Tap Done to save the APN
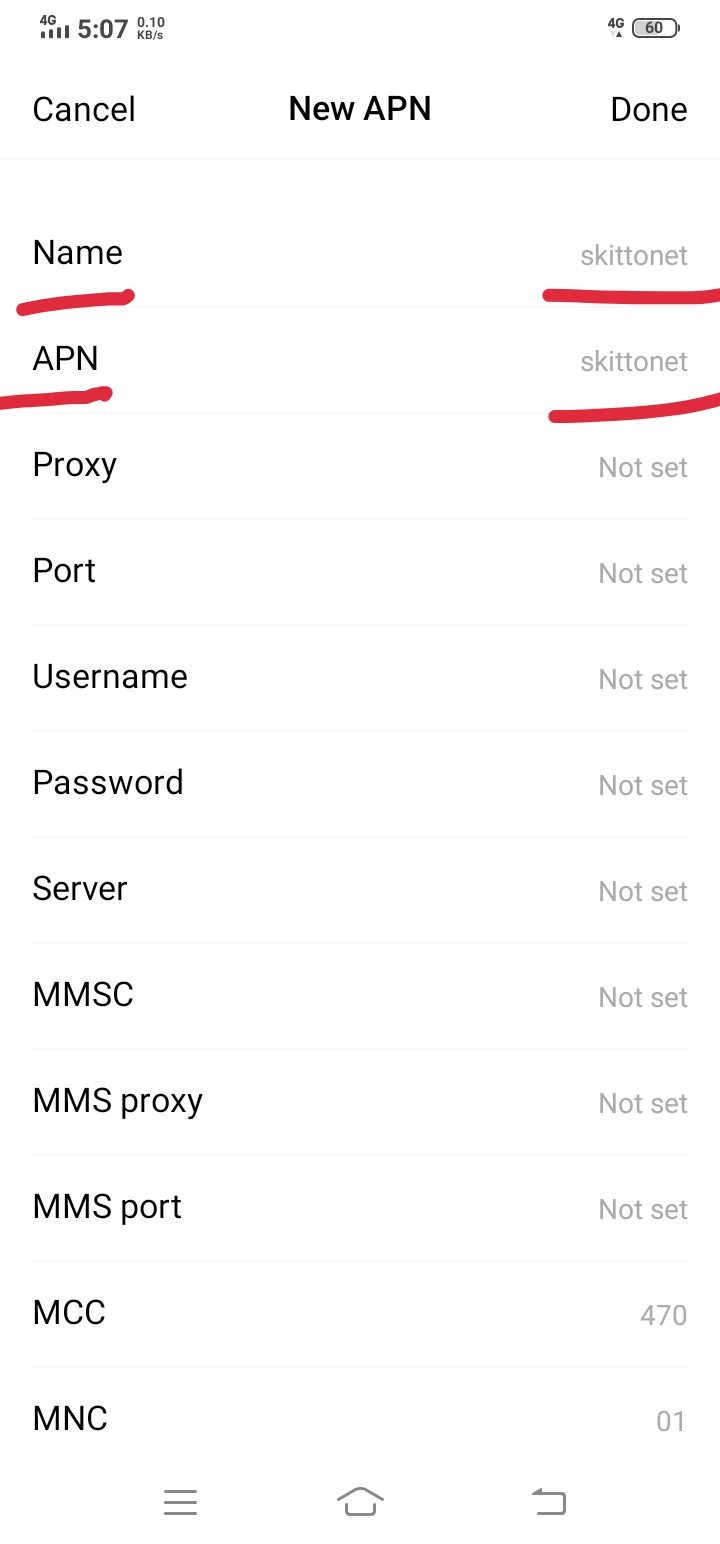Viewport: 720px width, 1544px height. pyautogui.click(x=649, y=109)
